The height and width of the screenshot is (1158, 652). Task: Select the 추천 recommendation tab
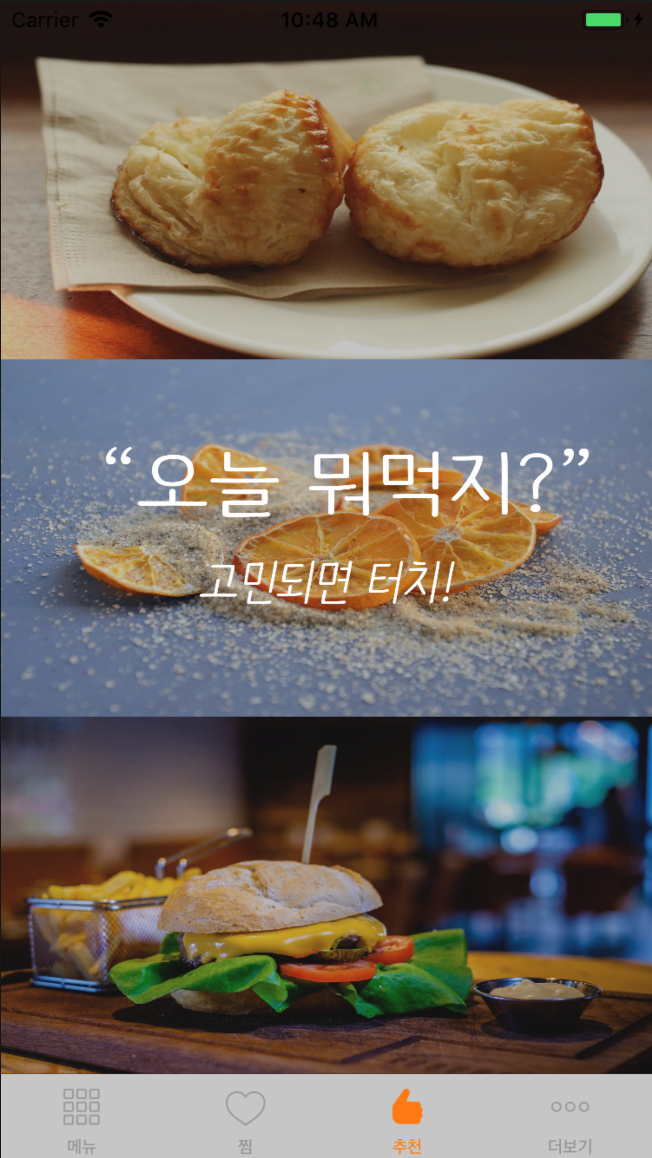click(x=407, y=1118)
